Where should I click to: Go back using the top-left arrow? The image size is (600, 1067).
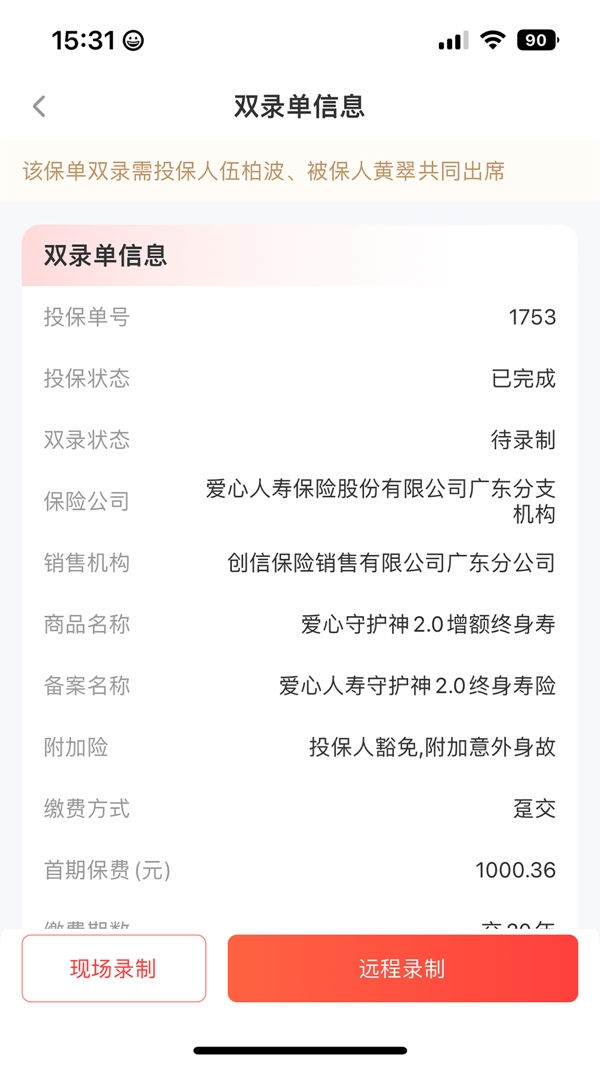pyautogui.click(x=39, y=106)
